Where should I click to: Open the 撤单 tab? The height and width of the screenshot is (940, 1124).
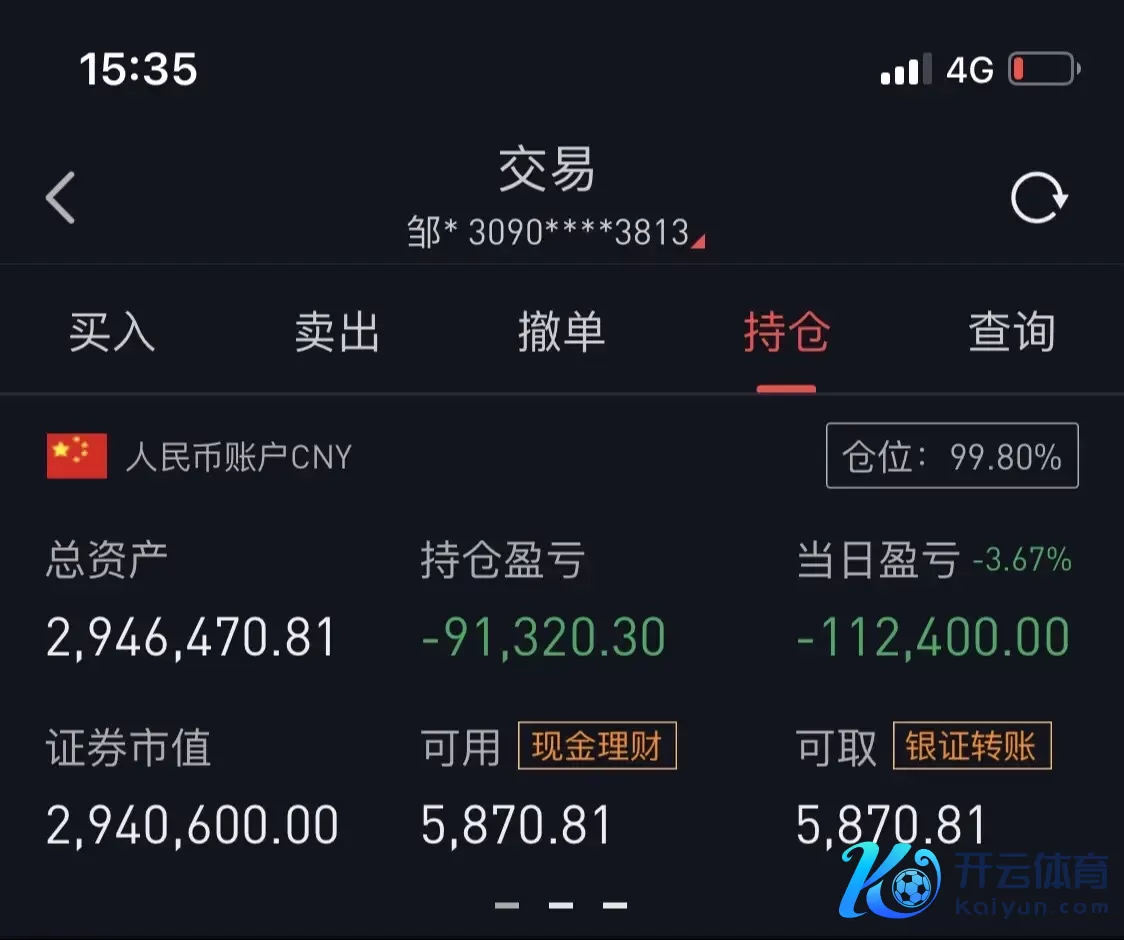click(561, 332)
